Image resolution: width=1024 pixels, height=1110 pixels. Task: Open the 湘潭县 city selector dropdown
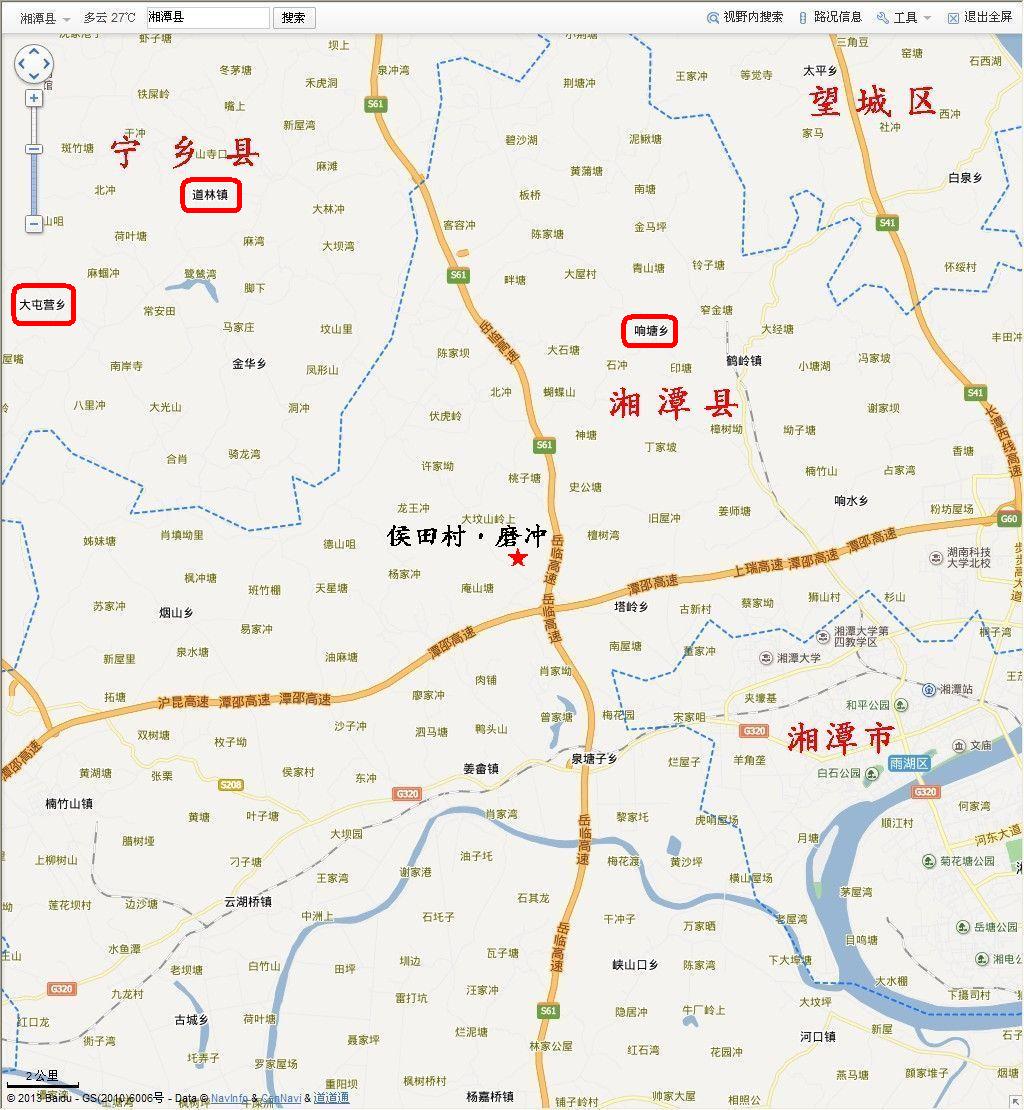click(45, 18)
